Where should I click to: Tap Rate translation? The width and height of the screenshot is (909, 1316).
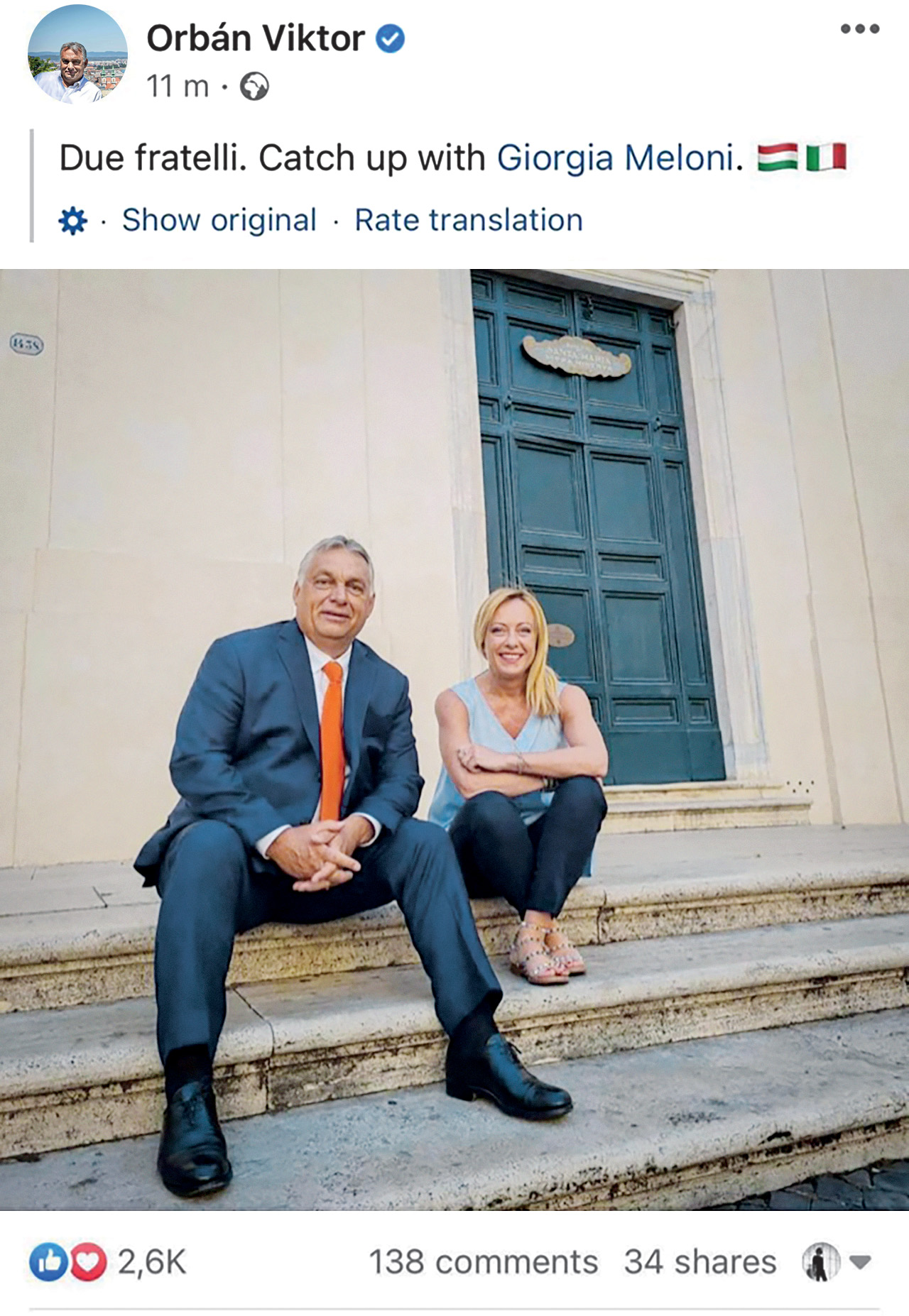[x=469, y=220]
